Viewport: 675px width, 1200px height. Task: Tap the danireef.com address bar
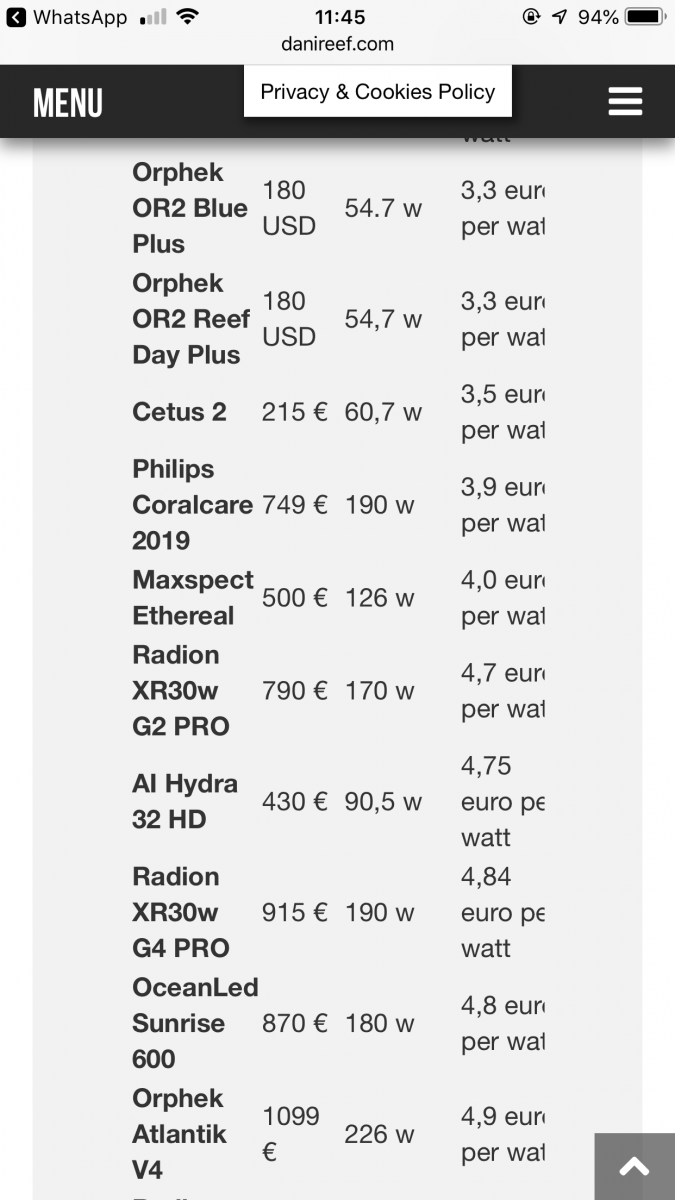338,44
